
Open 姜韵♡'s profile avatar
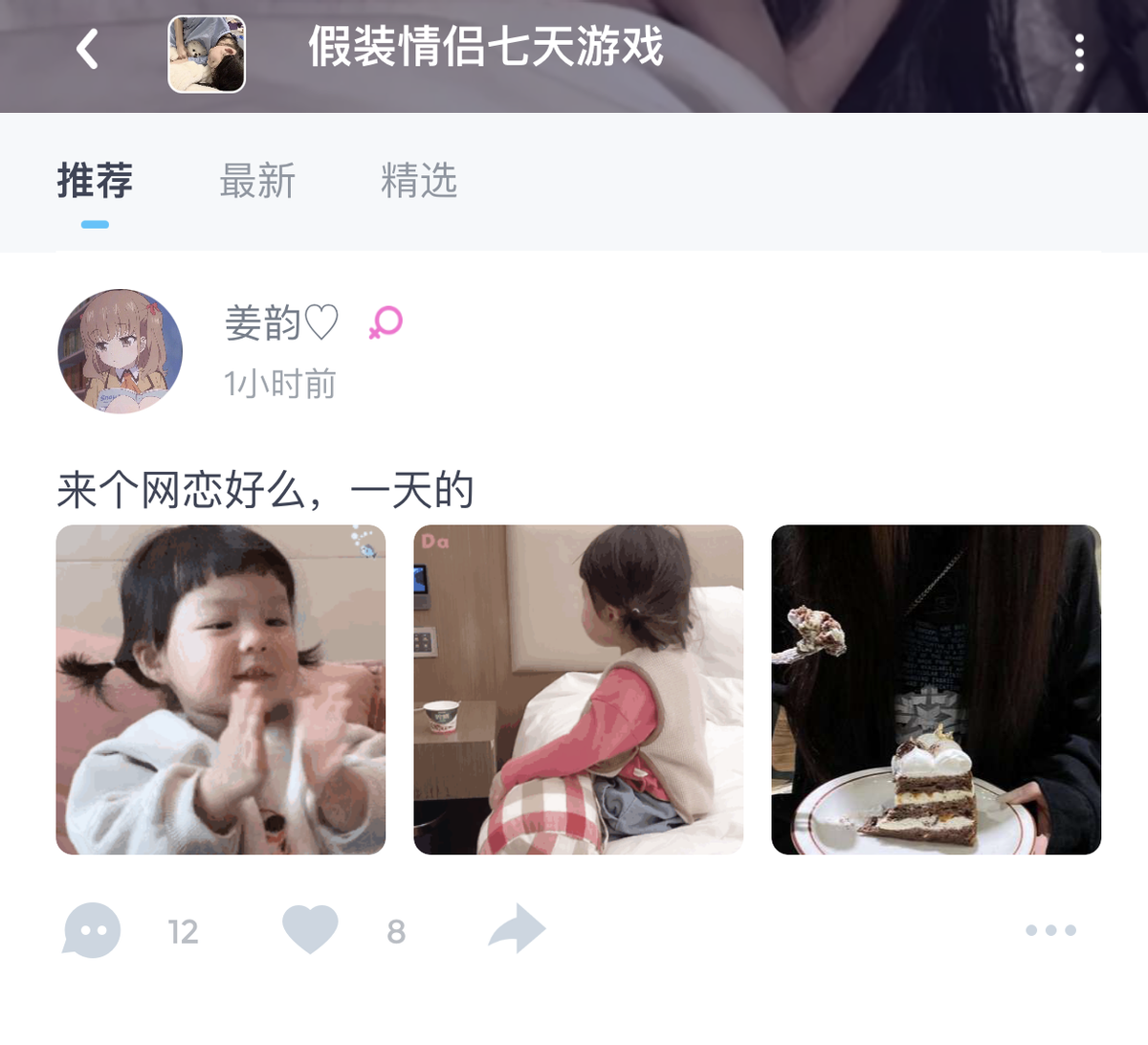click(x=121, y=351)
